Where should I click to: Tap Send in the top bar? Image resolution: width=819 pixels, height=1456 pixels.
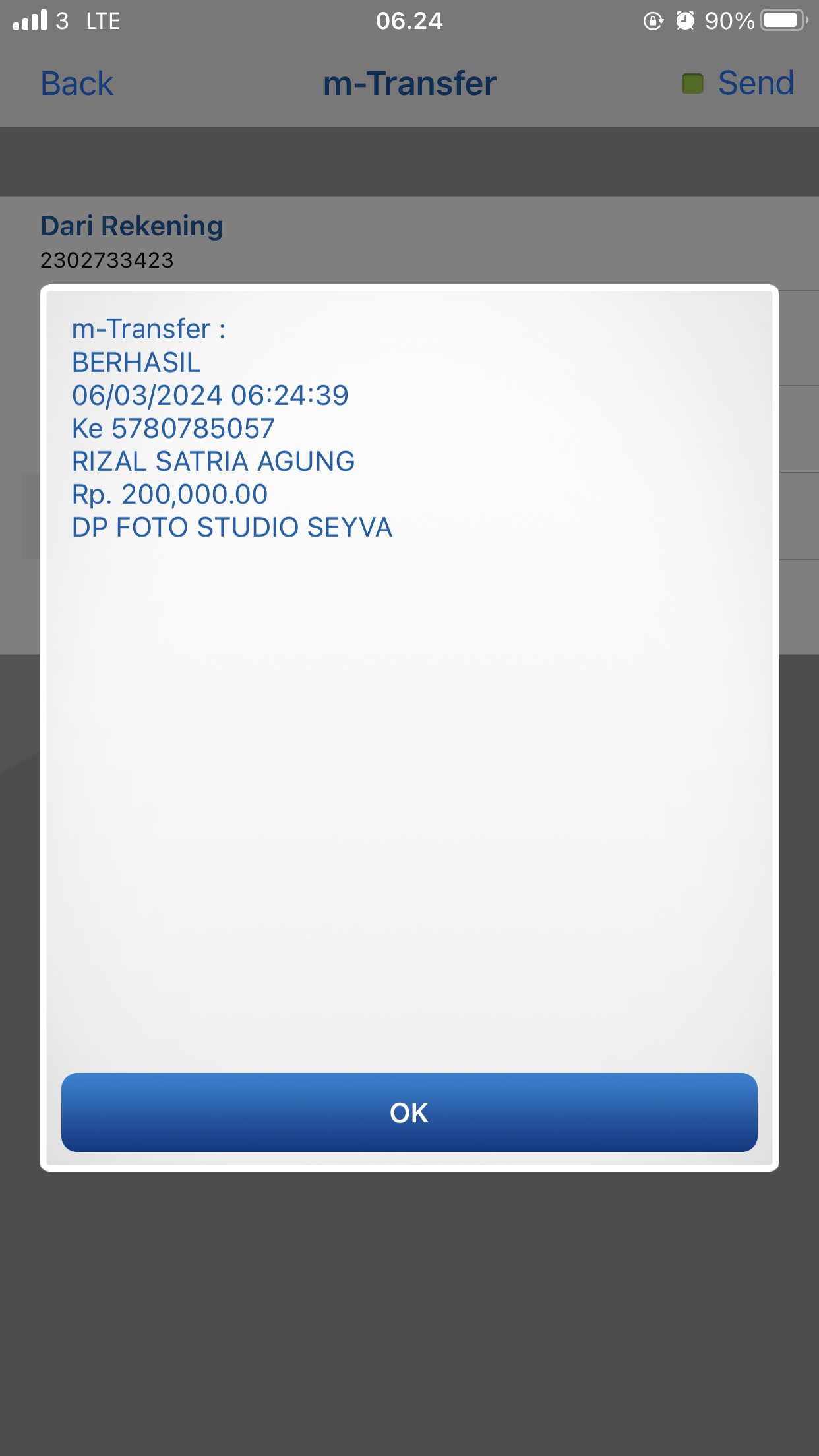[x=755, y=84]
